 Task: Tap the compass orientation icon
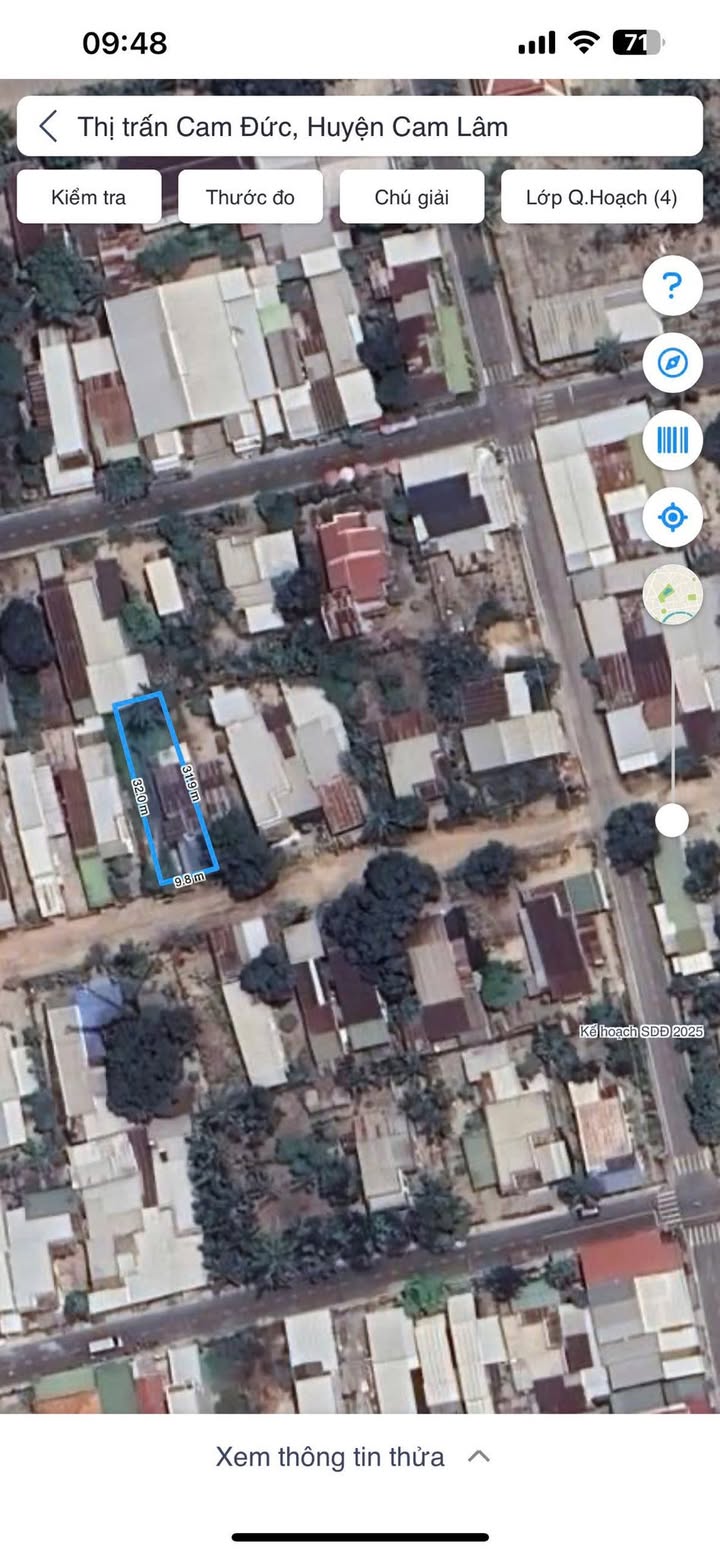tap(672, 362)
